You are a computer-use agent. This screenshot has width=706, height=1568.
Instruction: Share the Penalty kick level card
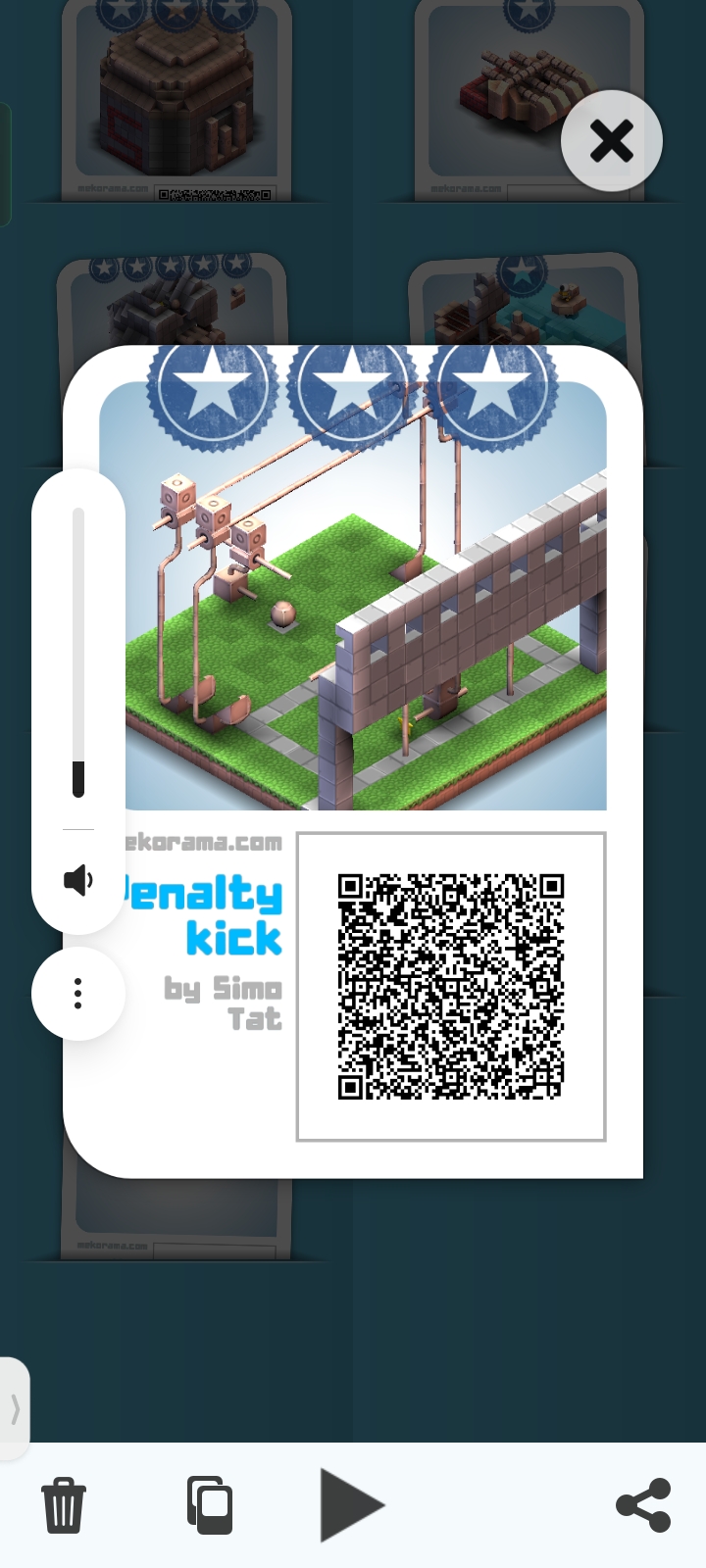click(x=643, y=1505)
